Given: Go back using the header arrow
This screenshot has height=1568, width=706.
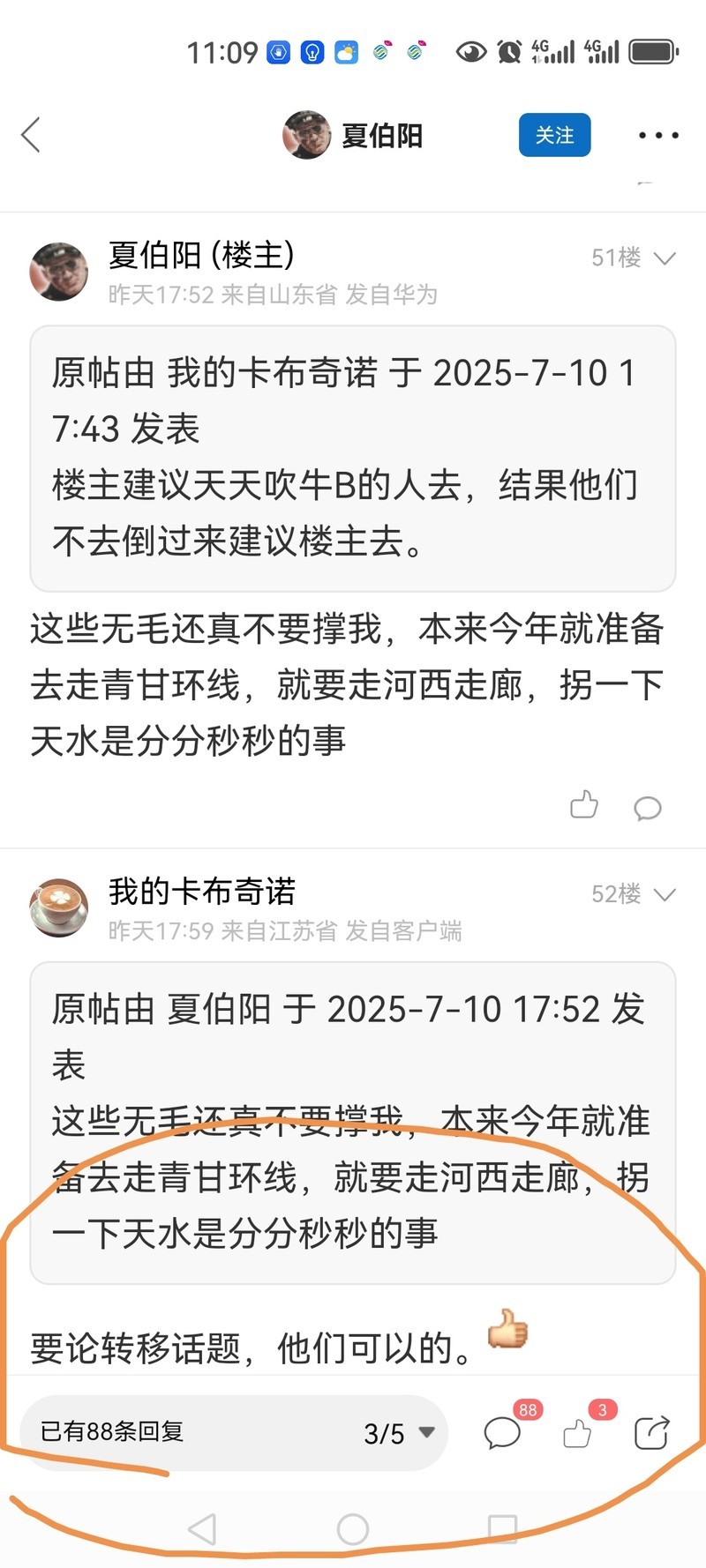Looking at the screenshot, I should click(x=32, y=136).
